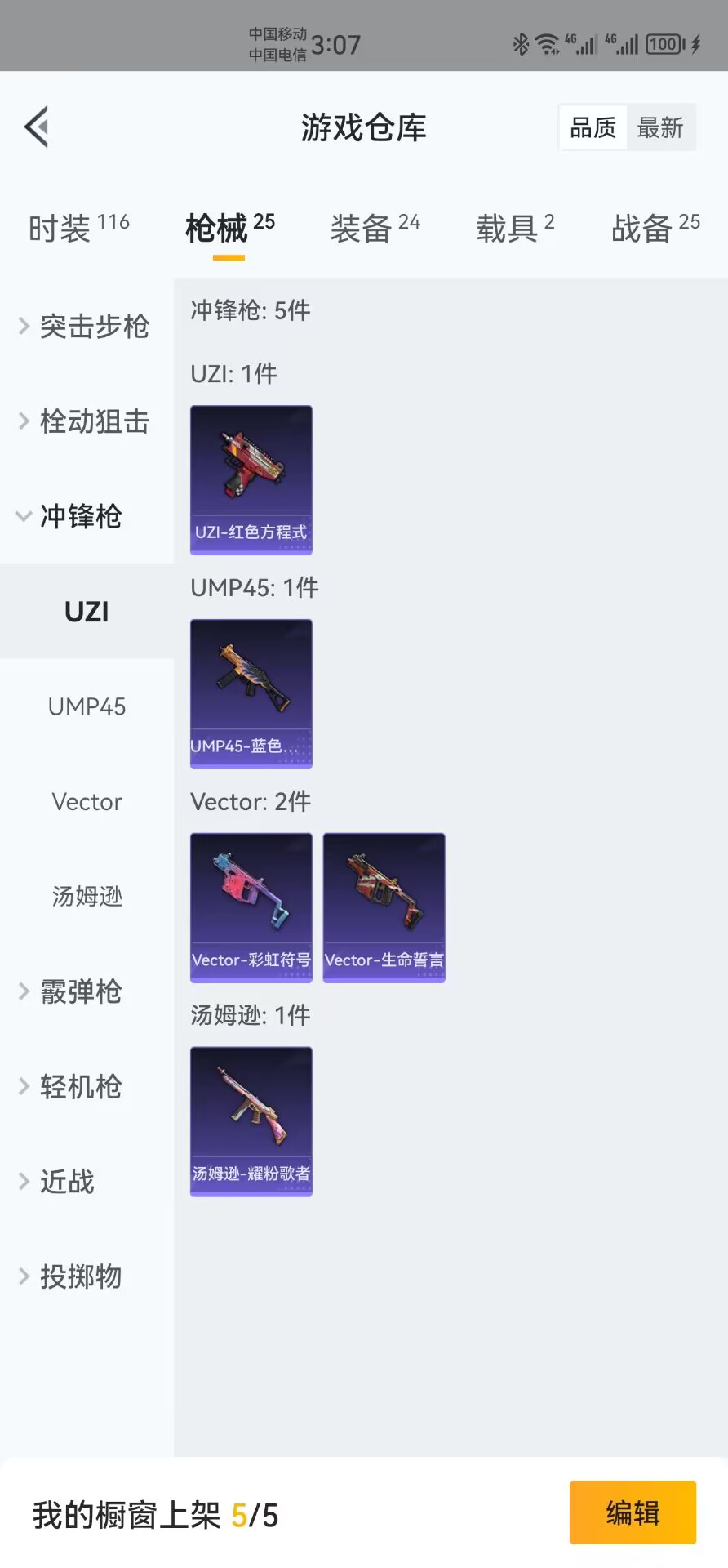Switch to the 战备 tab

pyautogui.click(x=655, y=227)
